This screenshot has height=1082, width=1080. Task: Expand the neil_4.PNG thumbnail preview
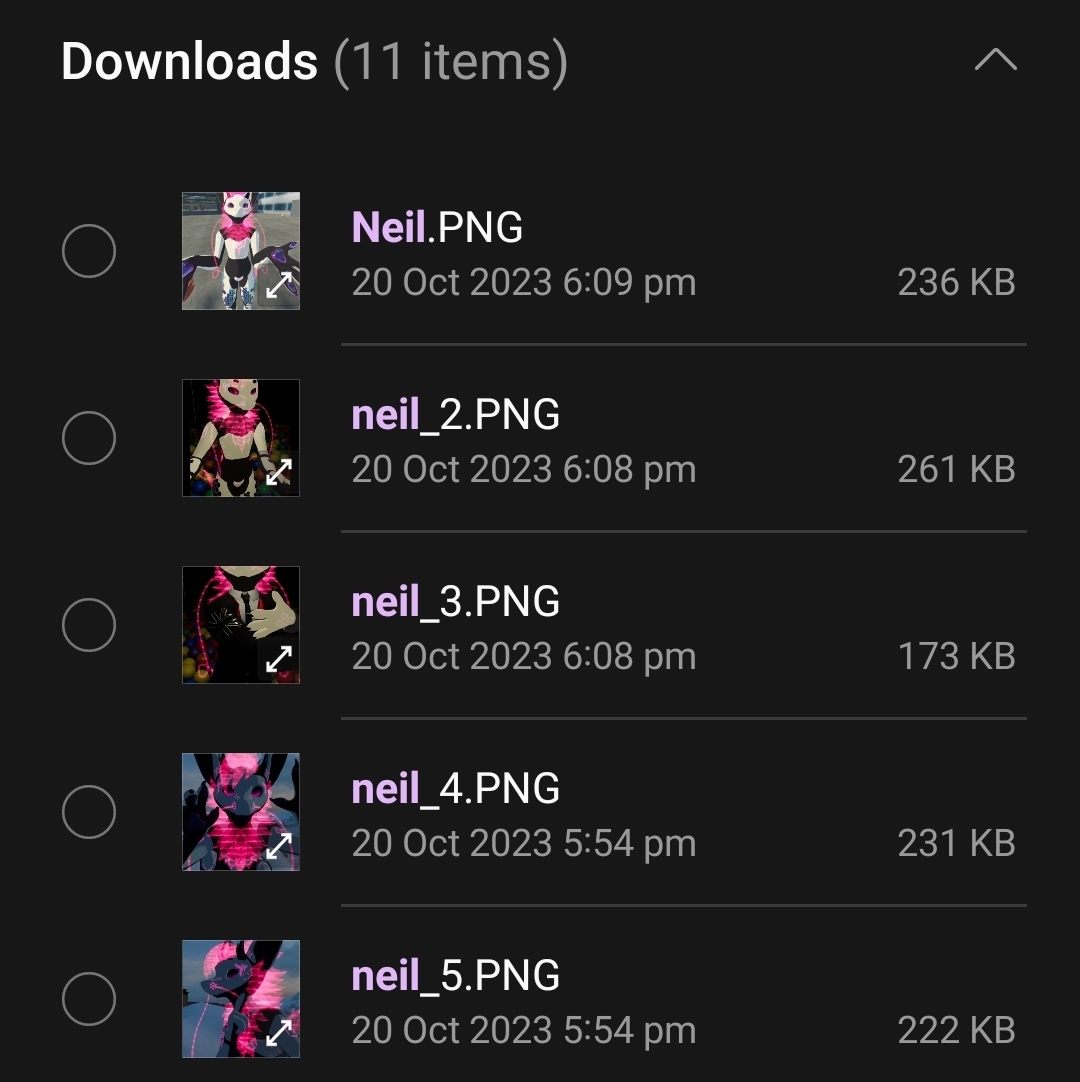coord(278,847)
